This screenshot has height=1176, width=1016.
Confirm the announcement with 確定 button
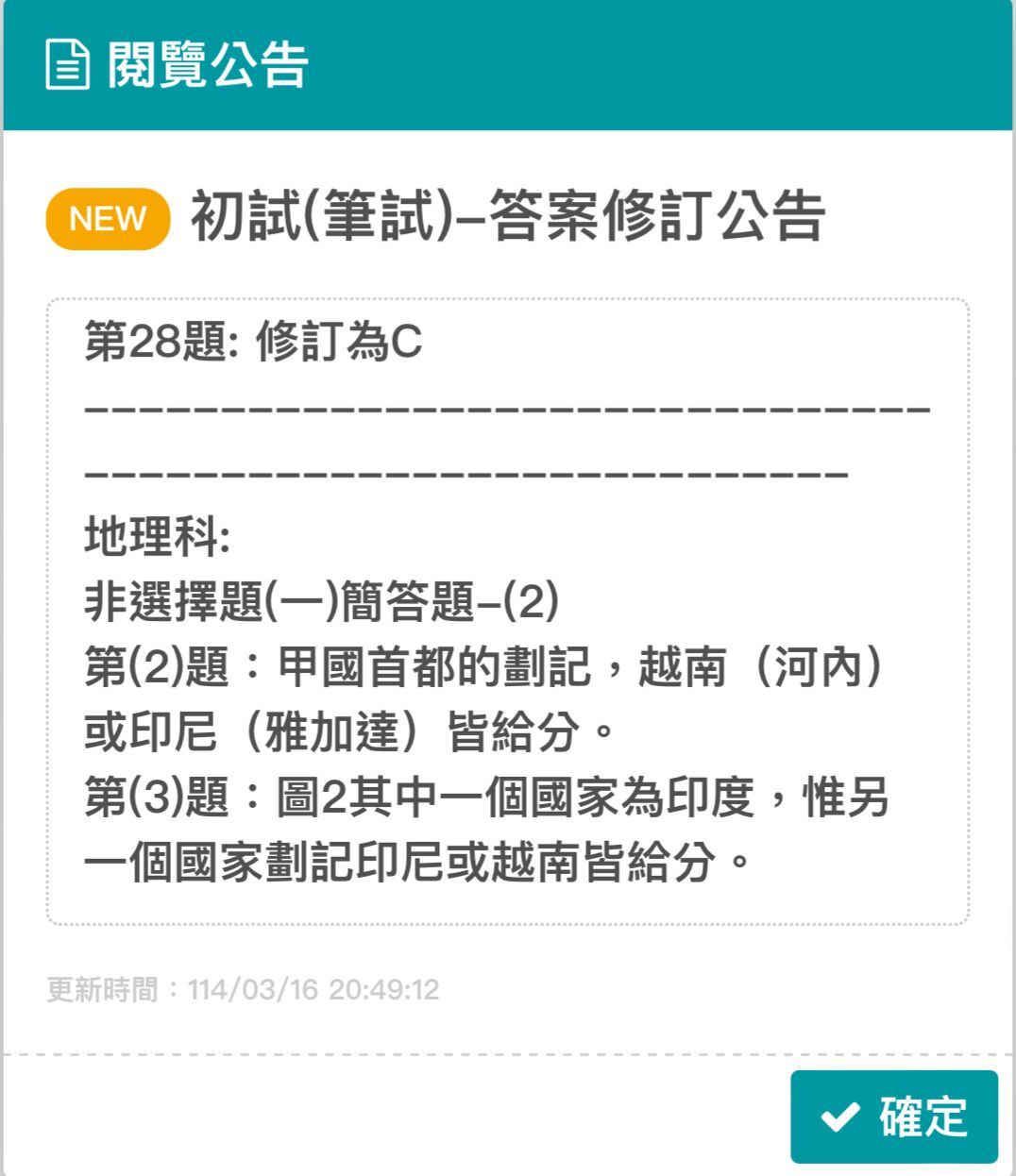[x=893, y=1117]
